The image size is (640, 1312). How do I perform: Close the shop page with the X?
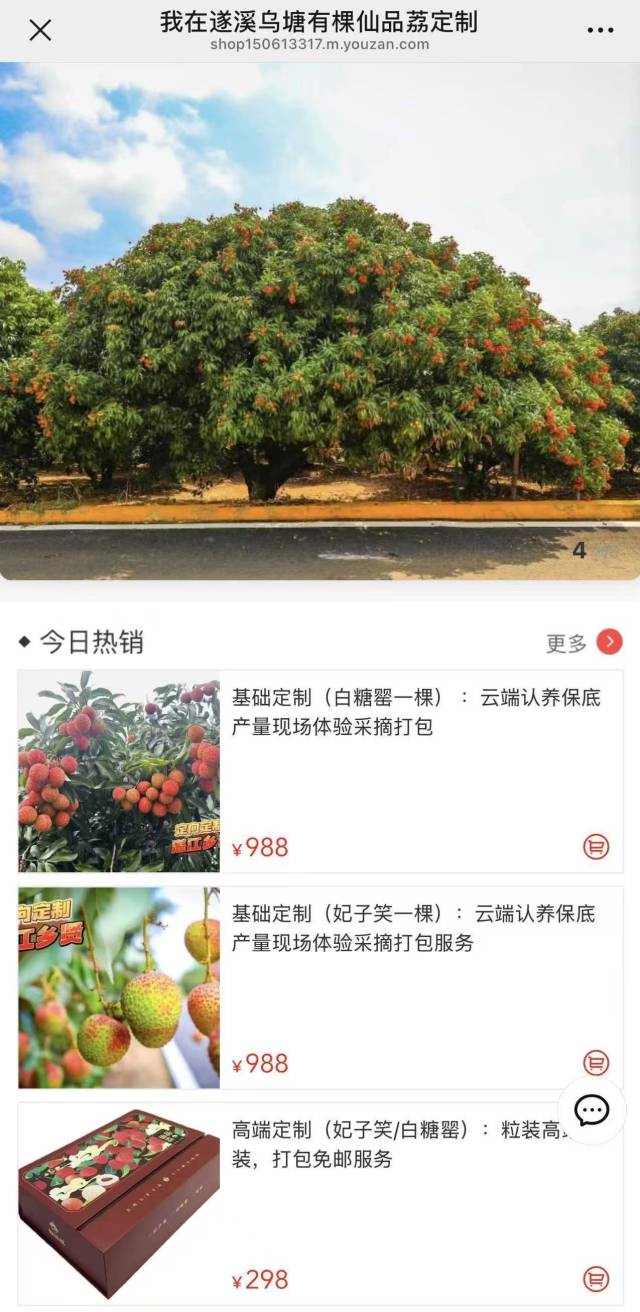tap(40, 30)
